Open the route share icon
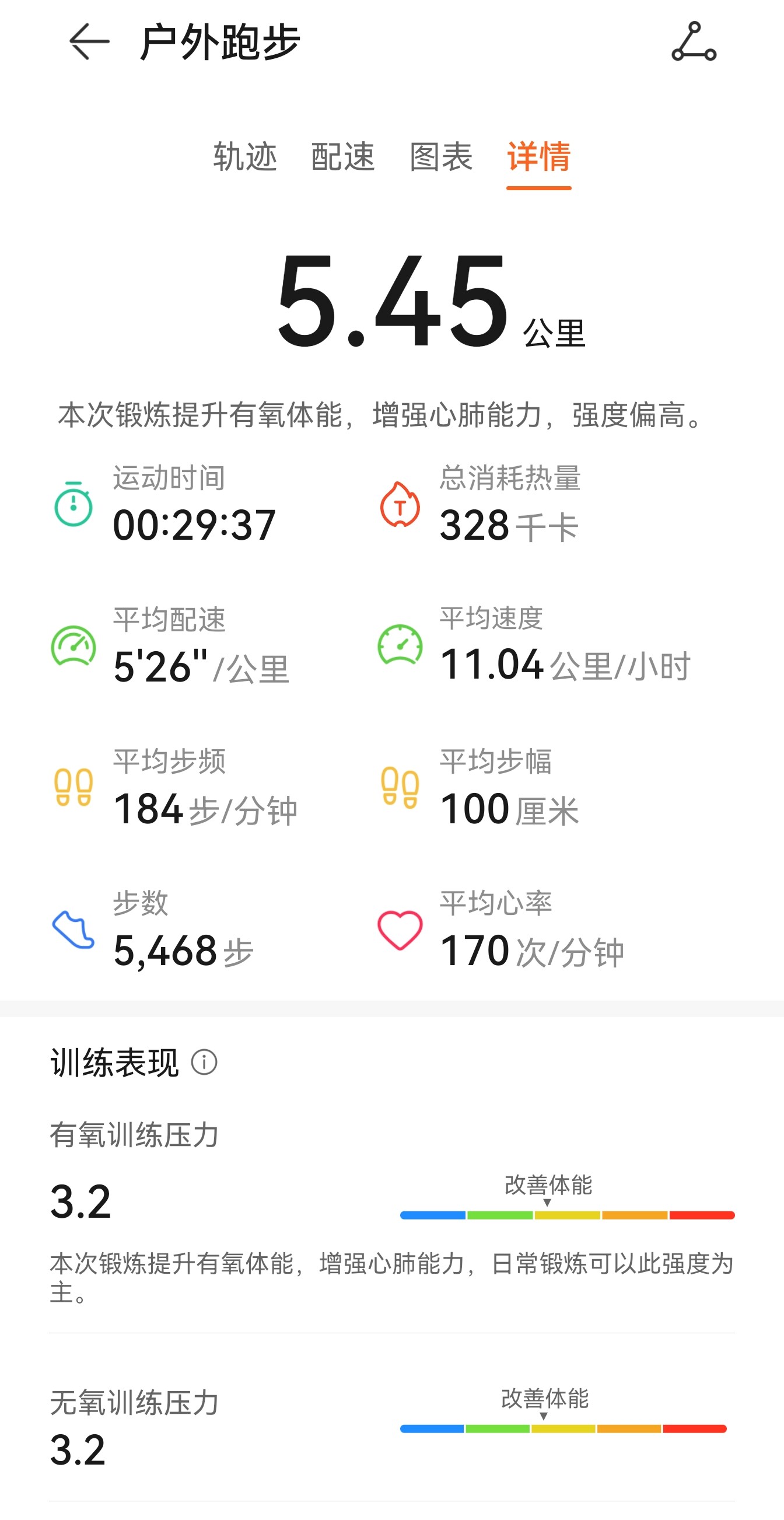784x1520 pixels. point(694,41)
